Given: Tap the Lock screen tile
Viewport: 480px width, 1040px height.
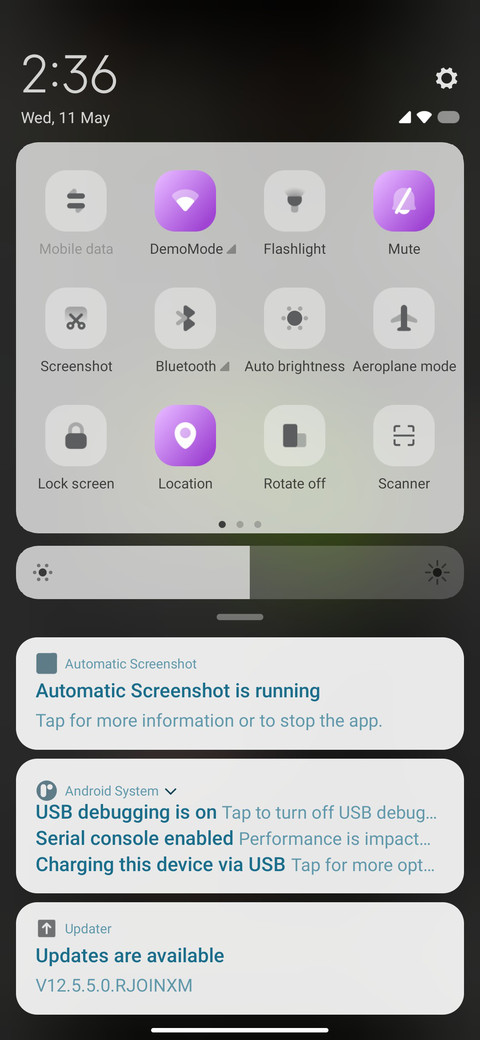Looking at the screenshot, I should [x=76, y=436].
